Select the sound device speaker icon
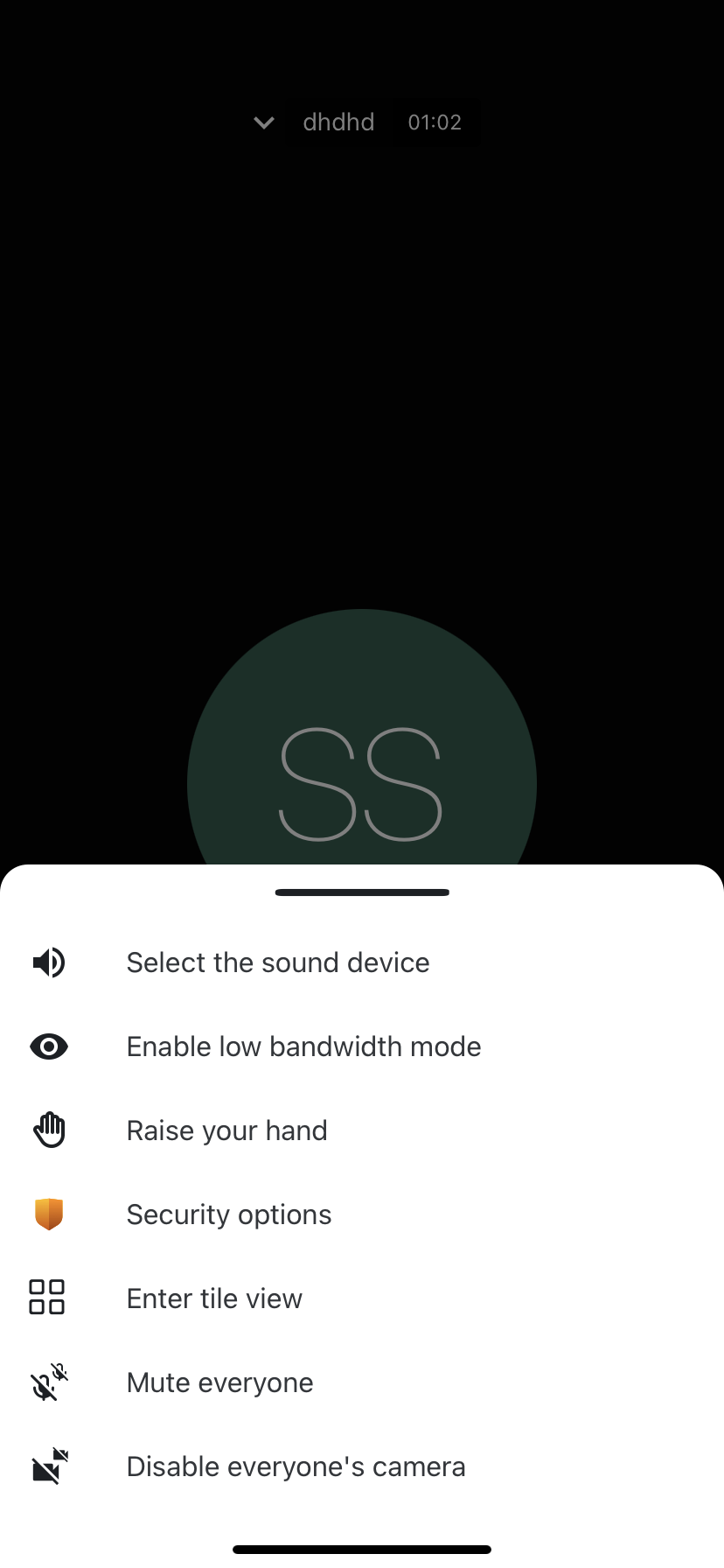 (49, 962)
